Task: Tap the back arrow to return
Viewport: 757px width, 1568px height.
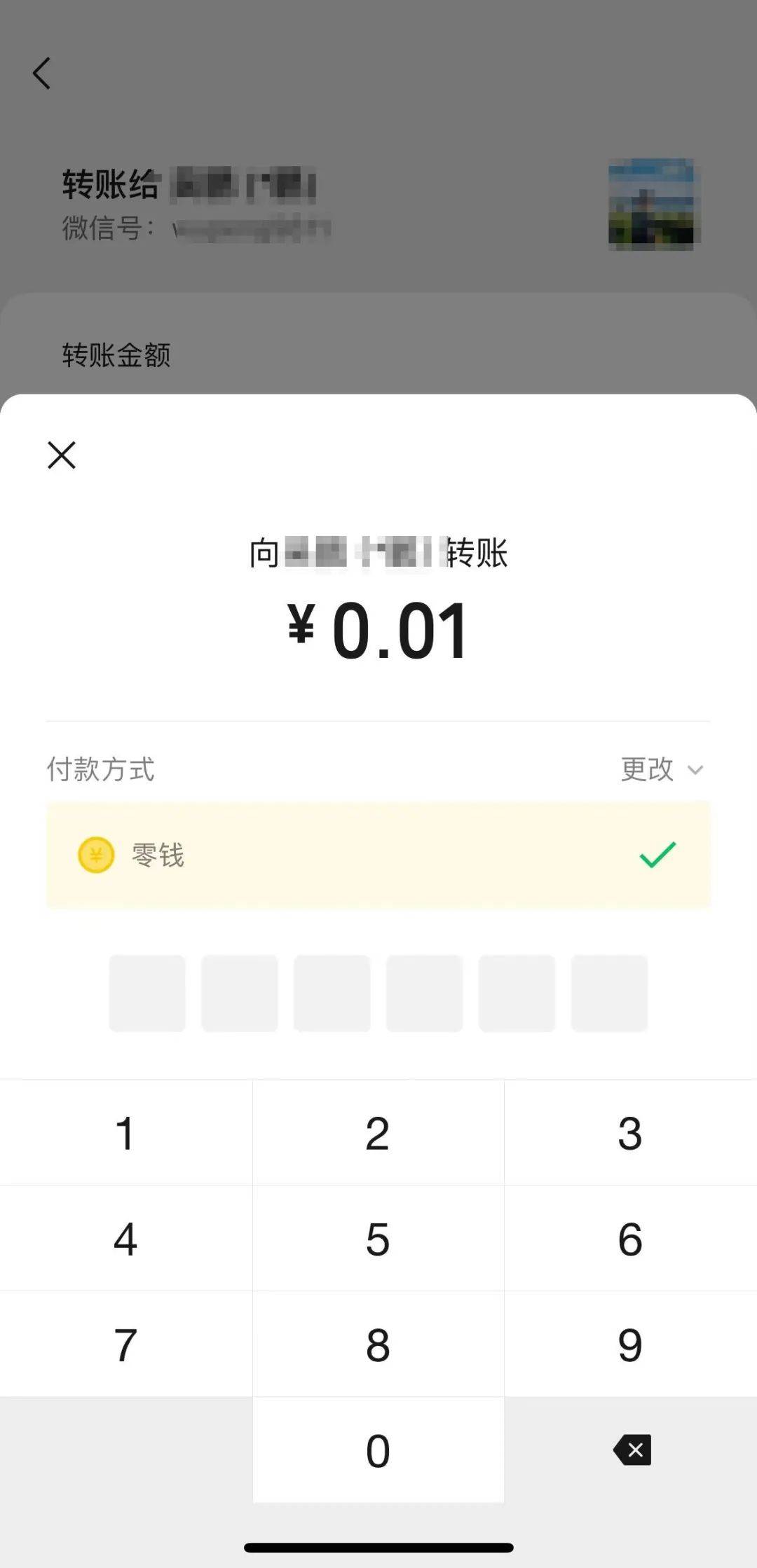Action: (42, 72)
